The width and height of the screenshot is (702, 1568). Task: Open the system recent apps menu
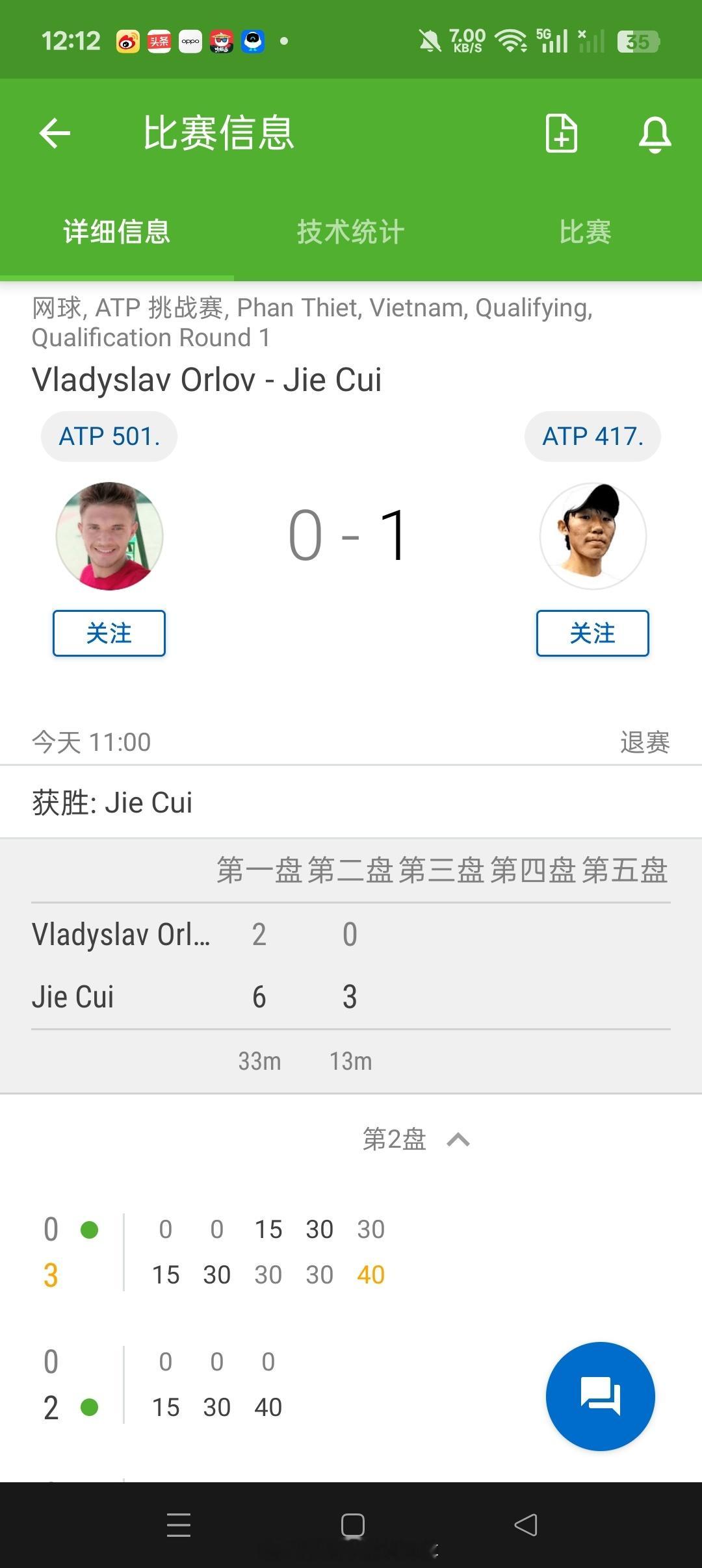(179, 1525)
